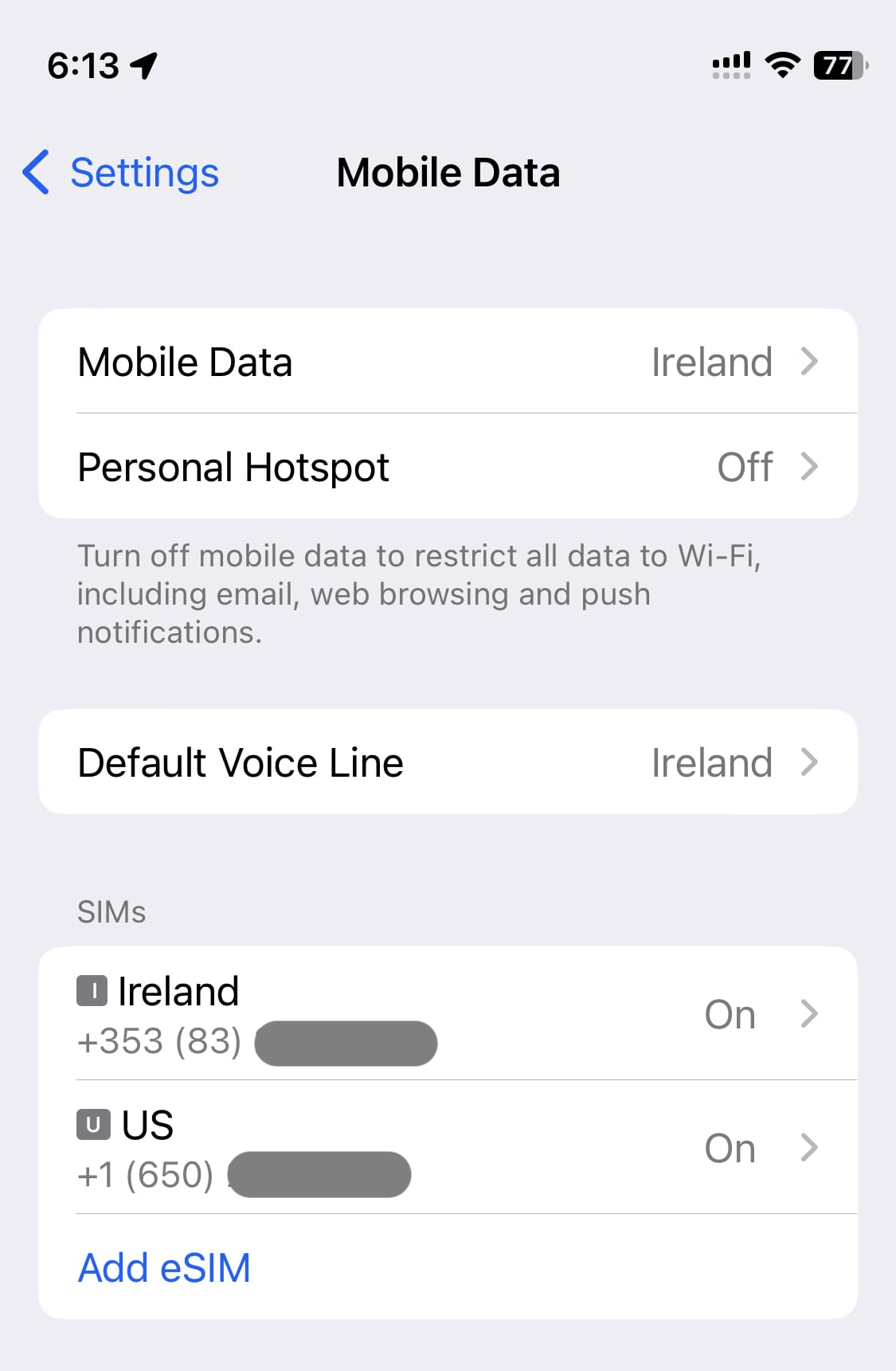Go back to Settings
The width and height of the screenshot is (896, 1371).
121,172
